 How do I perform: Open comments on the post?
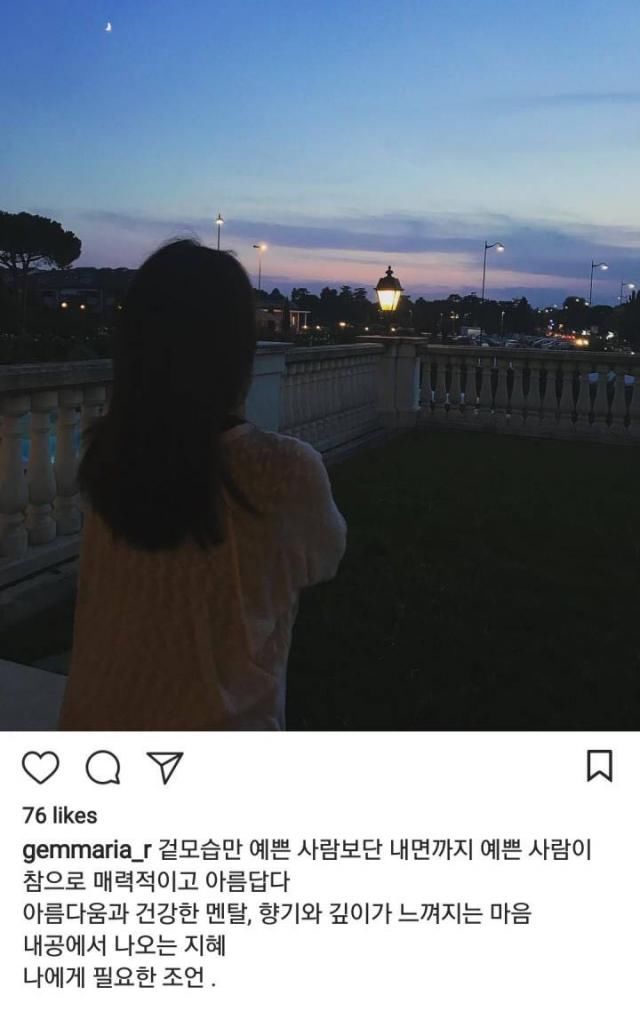tap(102, 767)
